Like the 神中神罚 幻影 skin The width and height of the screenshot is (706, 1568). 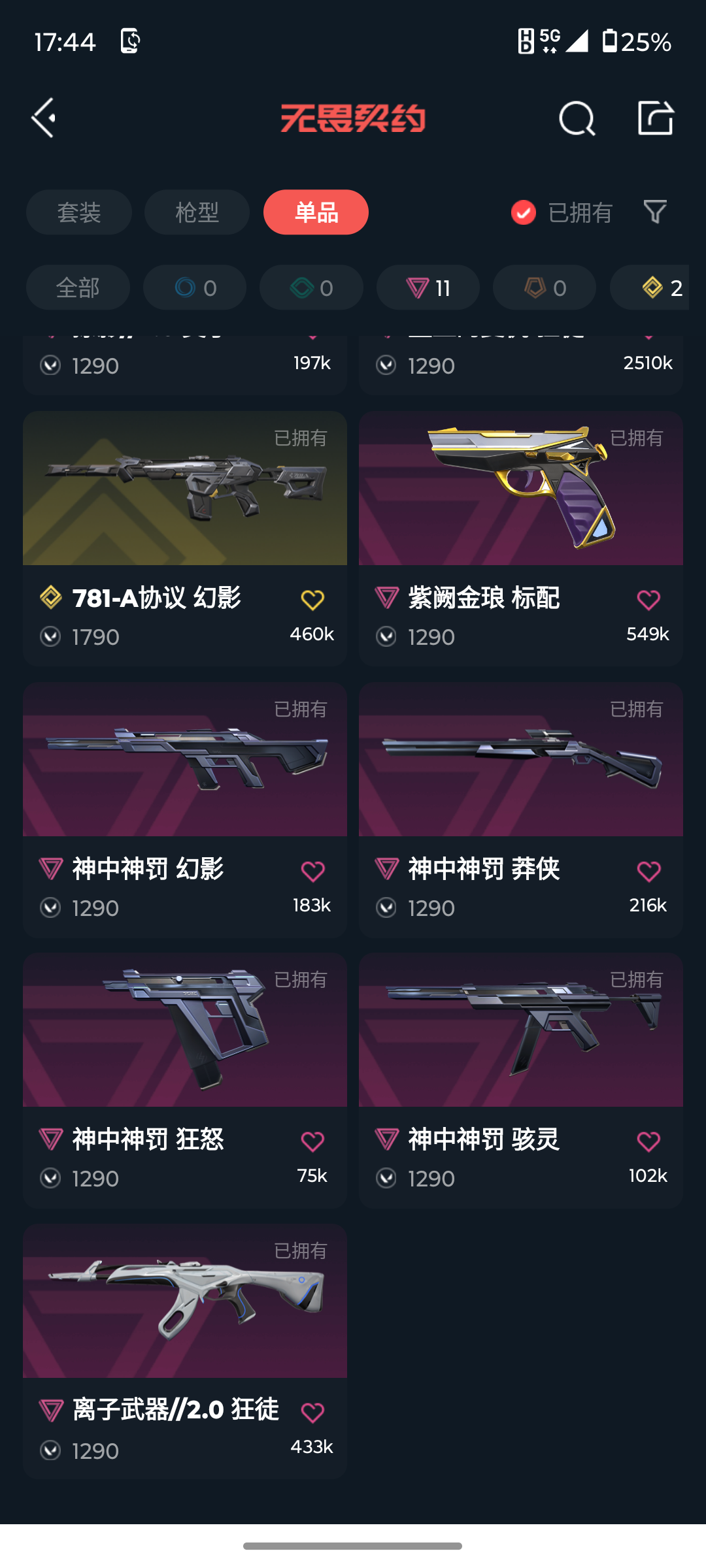312,871
